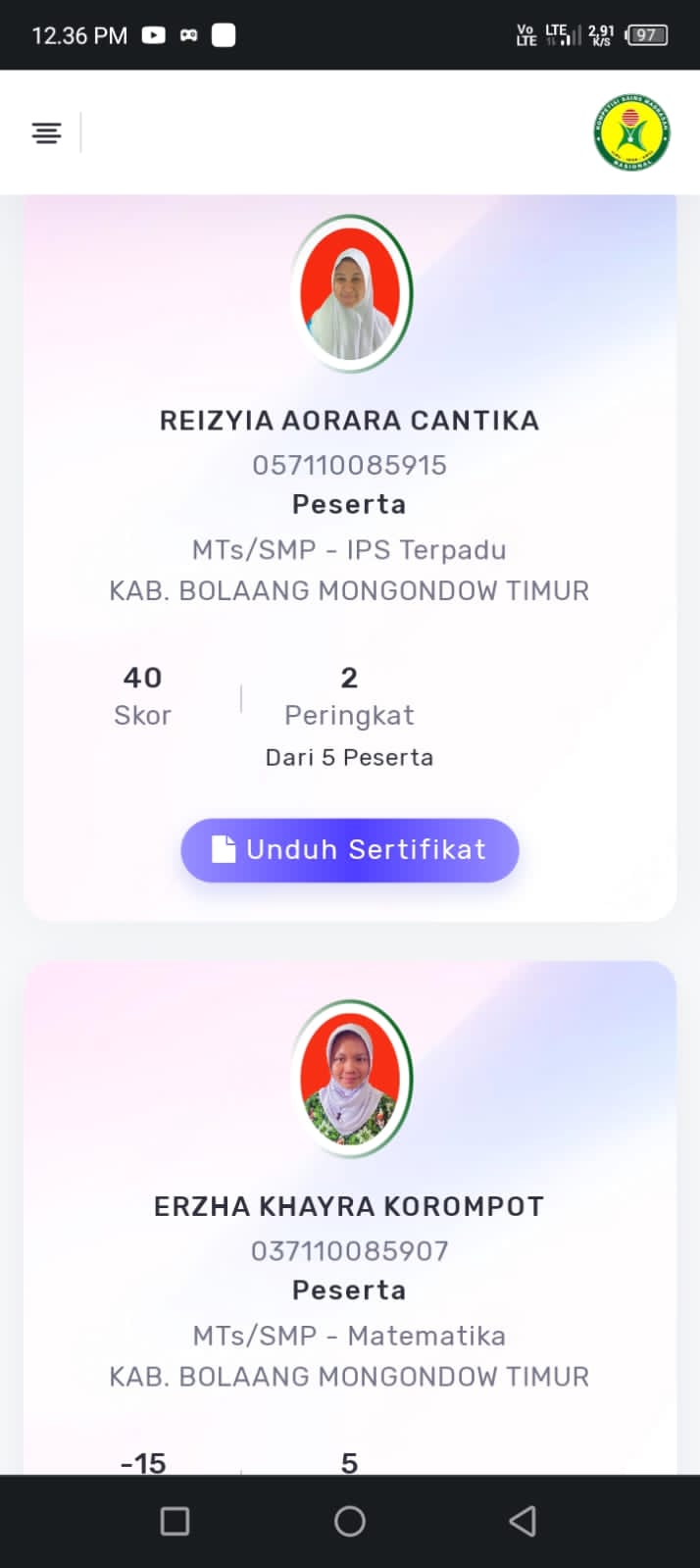The width and height of the screenshot is (700, 1568).
Task: Open the recent apps view
Action: coord(175,1521)
